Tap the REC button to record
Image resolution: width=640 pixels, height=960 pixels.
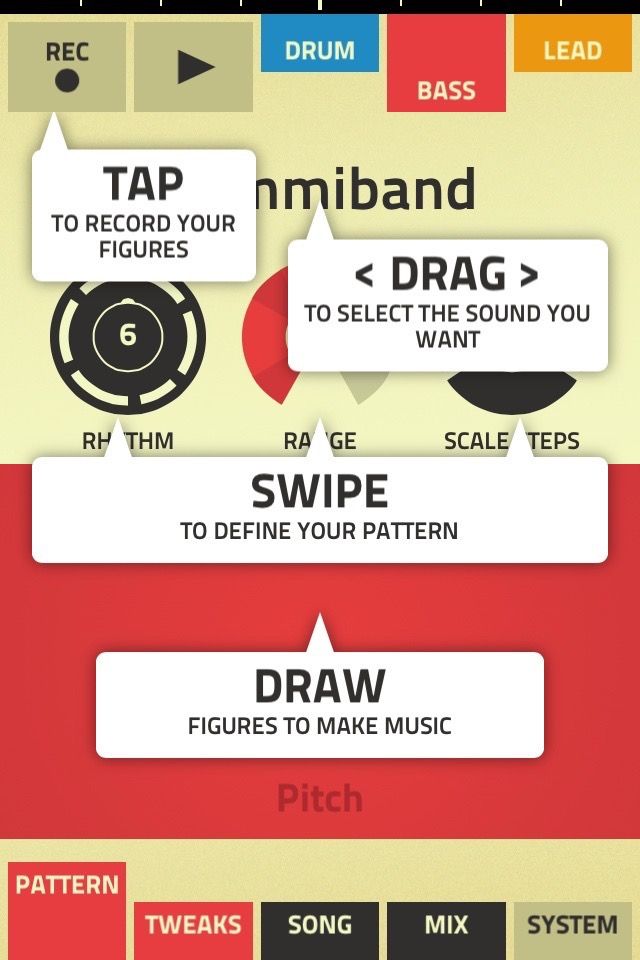[67, 67]
